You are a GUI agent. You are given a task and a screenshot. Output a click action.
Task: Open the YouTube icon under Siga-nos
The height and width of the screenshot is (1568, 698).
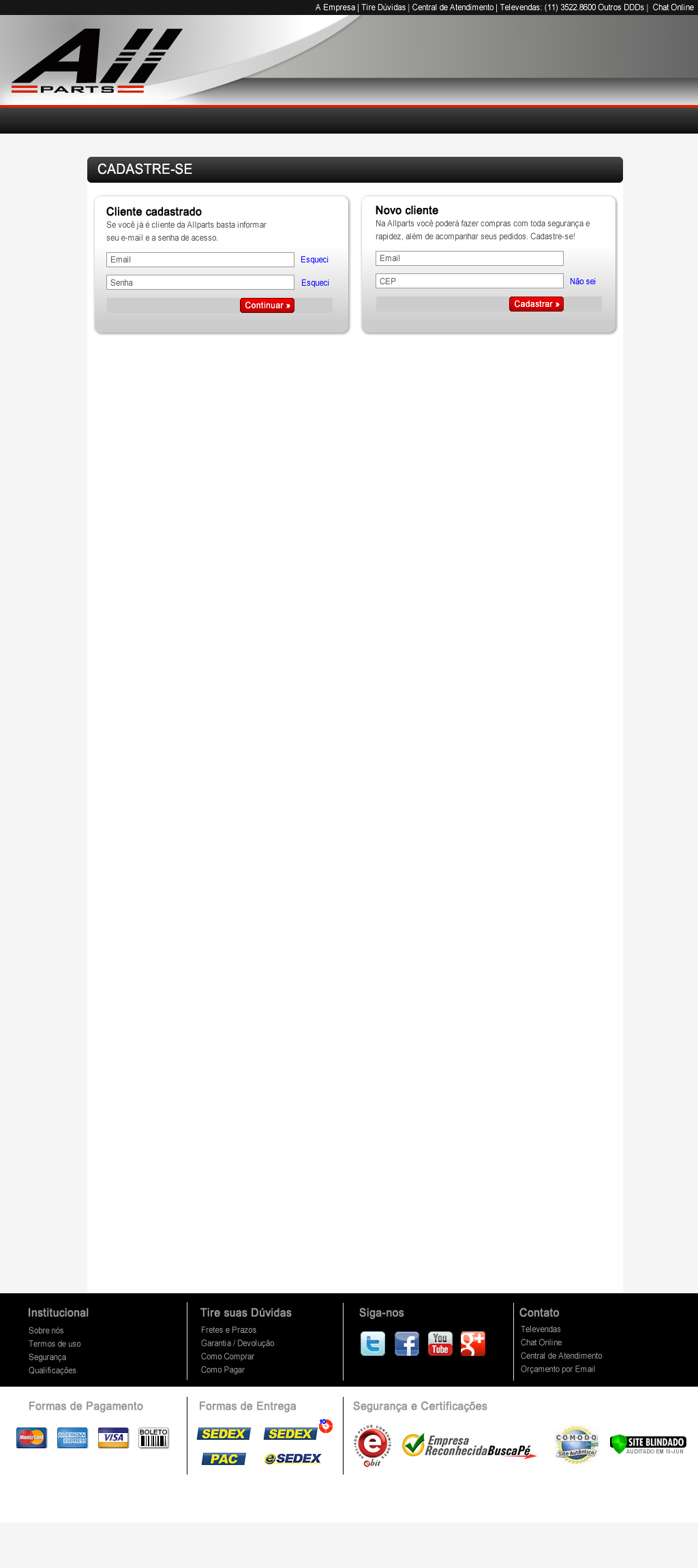pyautogui.click(x=440, y=1344)
